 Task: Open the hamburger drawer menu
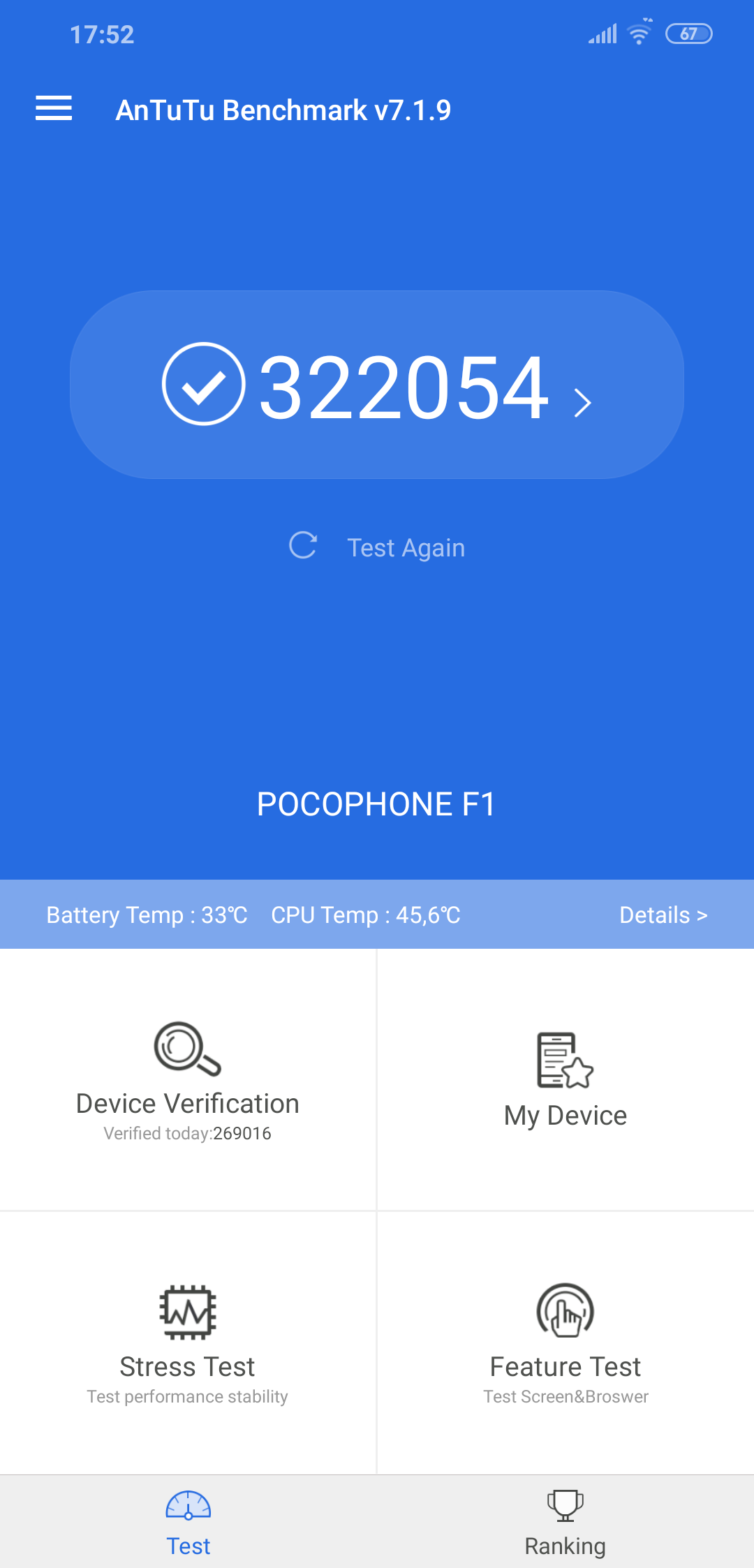coord(54,108)
